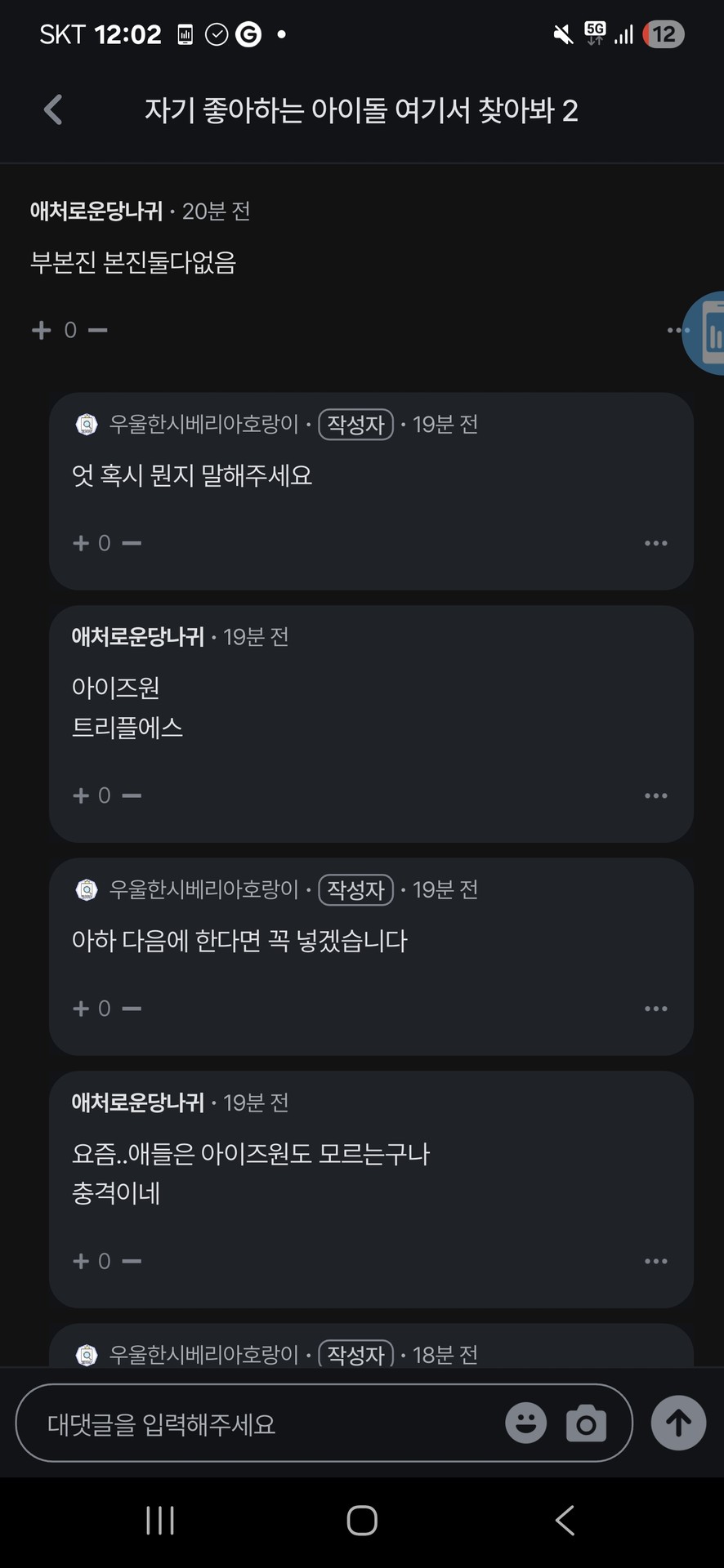Open the floating phone widget at screen edge
The height and width of the screenshot is (1568, 724).
(708, 333)
